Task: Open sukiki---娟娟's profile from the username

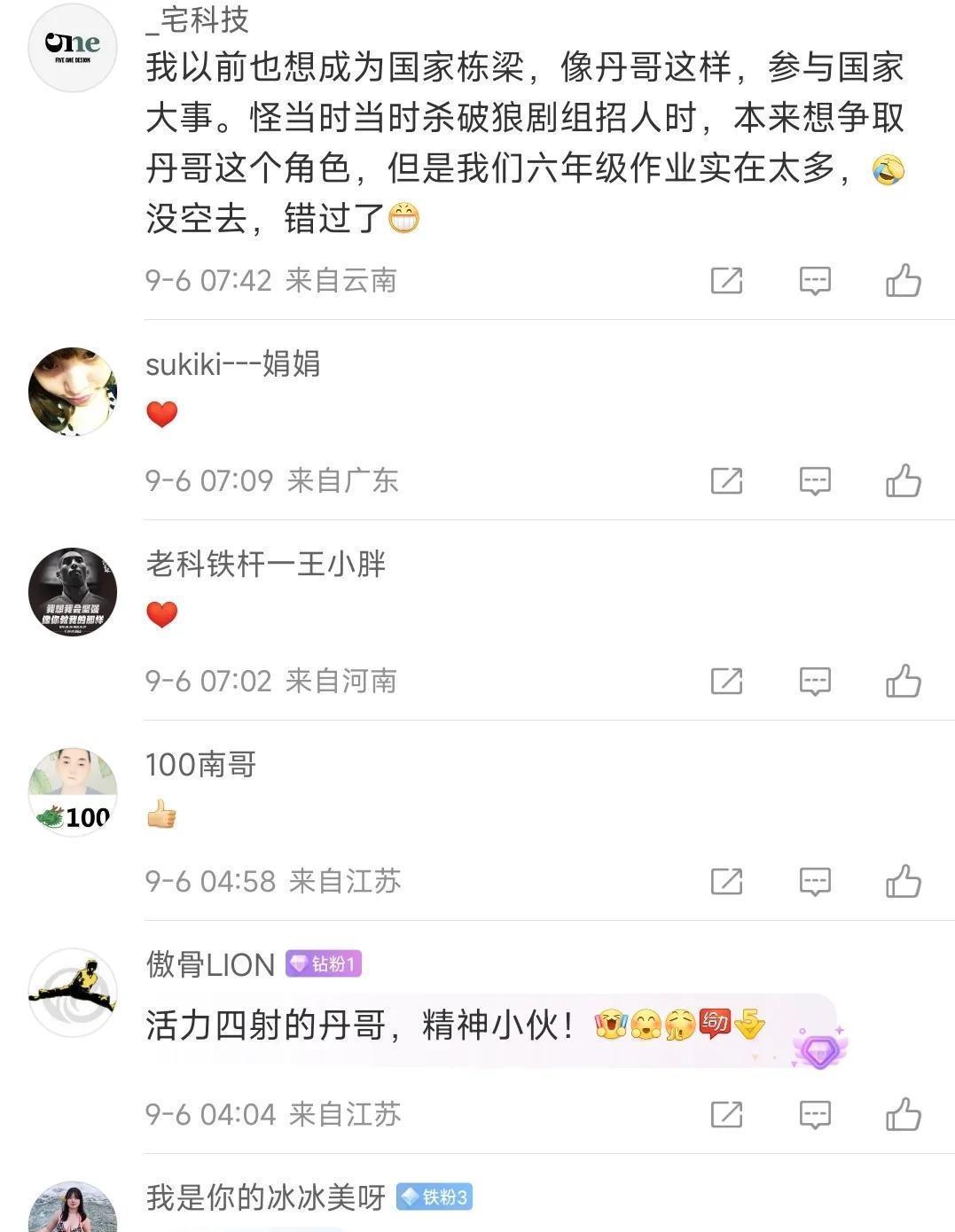Action: point(232,363)
